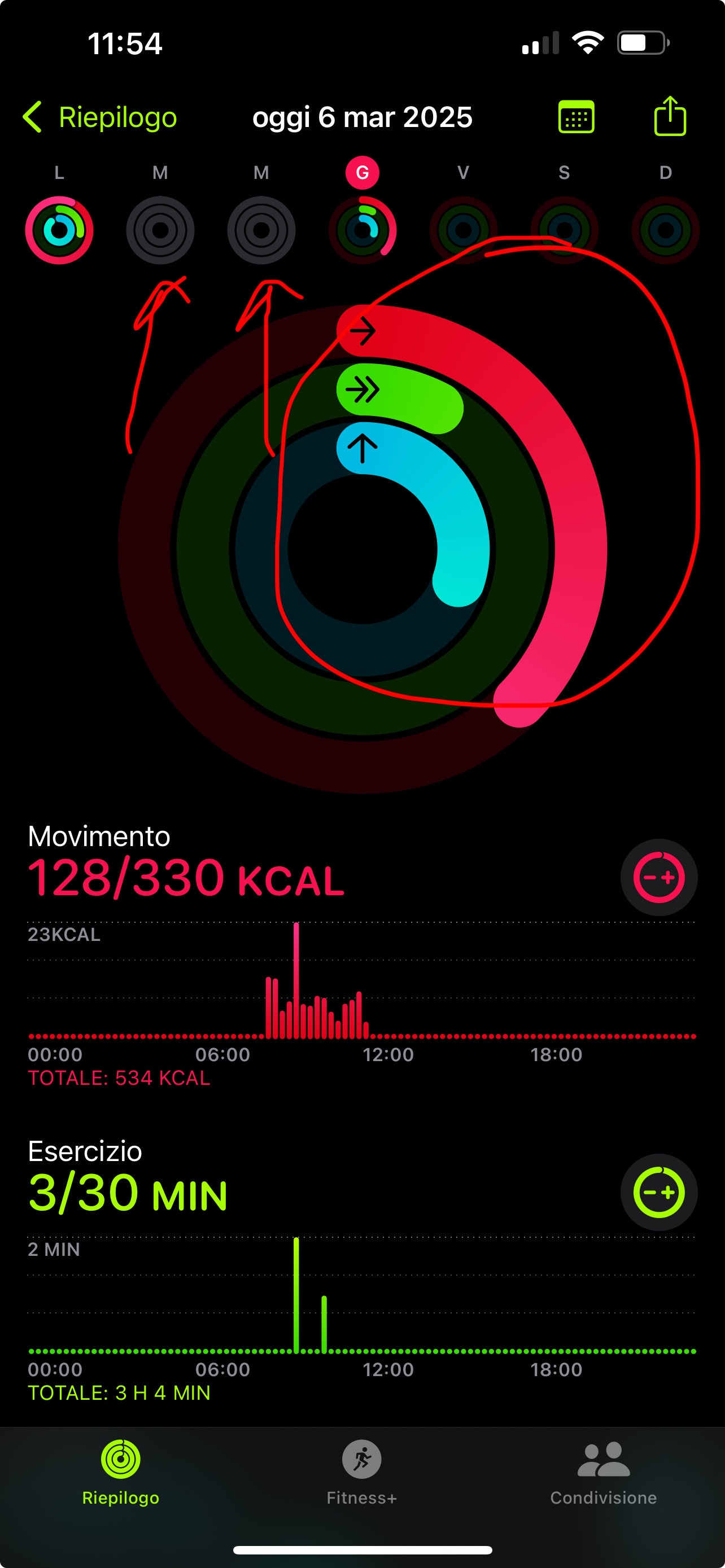Screen dimensions: 725x1568
Task: Select Sunday's rings (D)
Action: point(665,230)
